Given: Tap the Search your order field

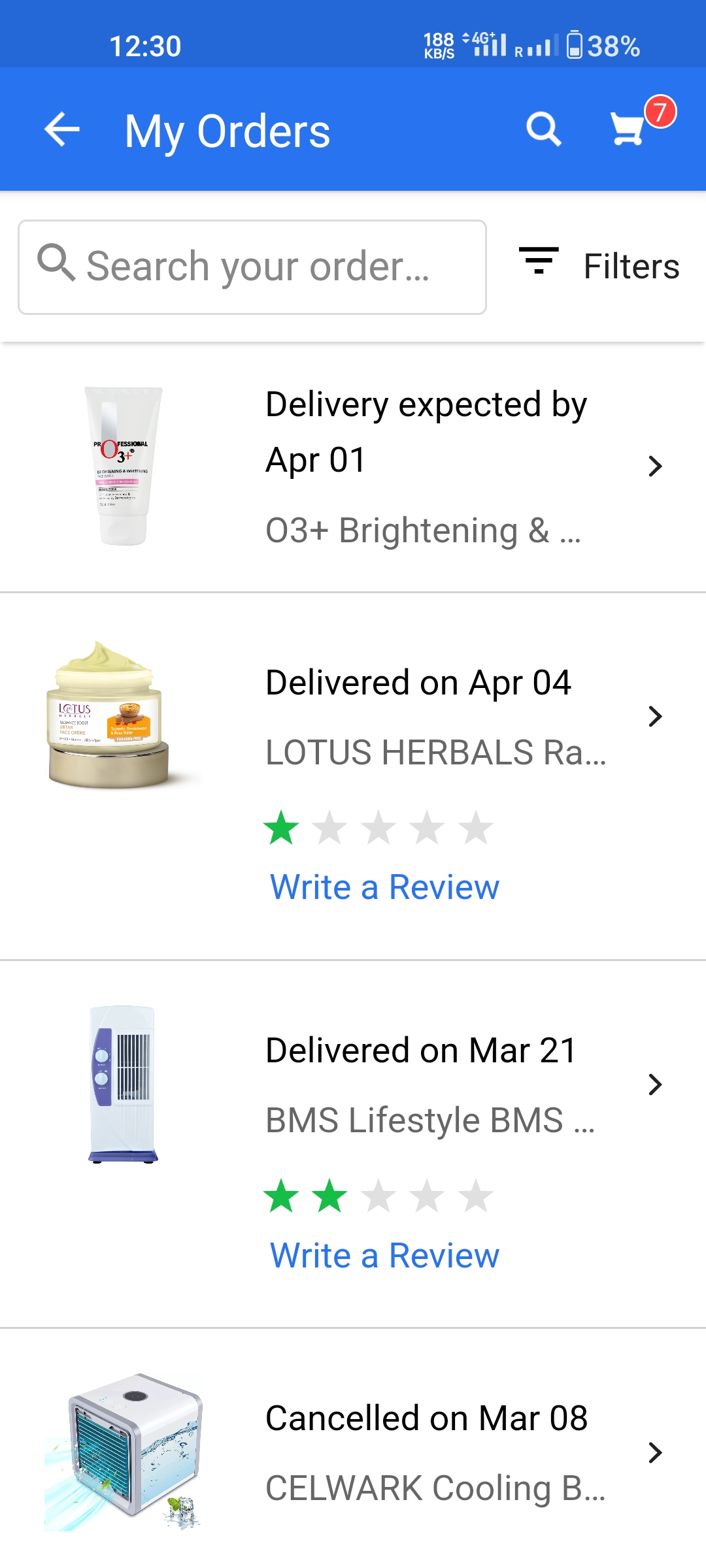Looking at the screenshot, I should pos(252,267).
